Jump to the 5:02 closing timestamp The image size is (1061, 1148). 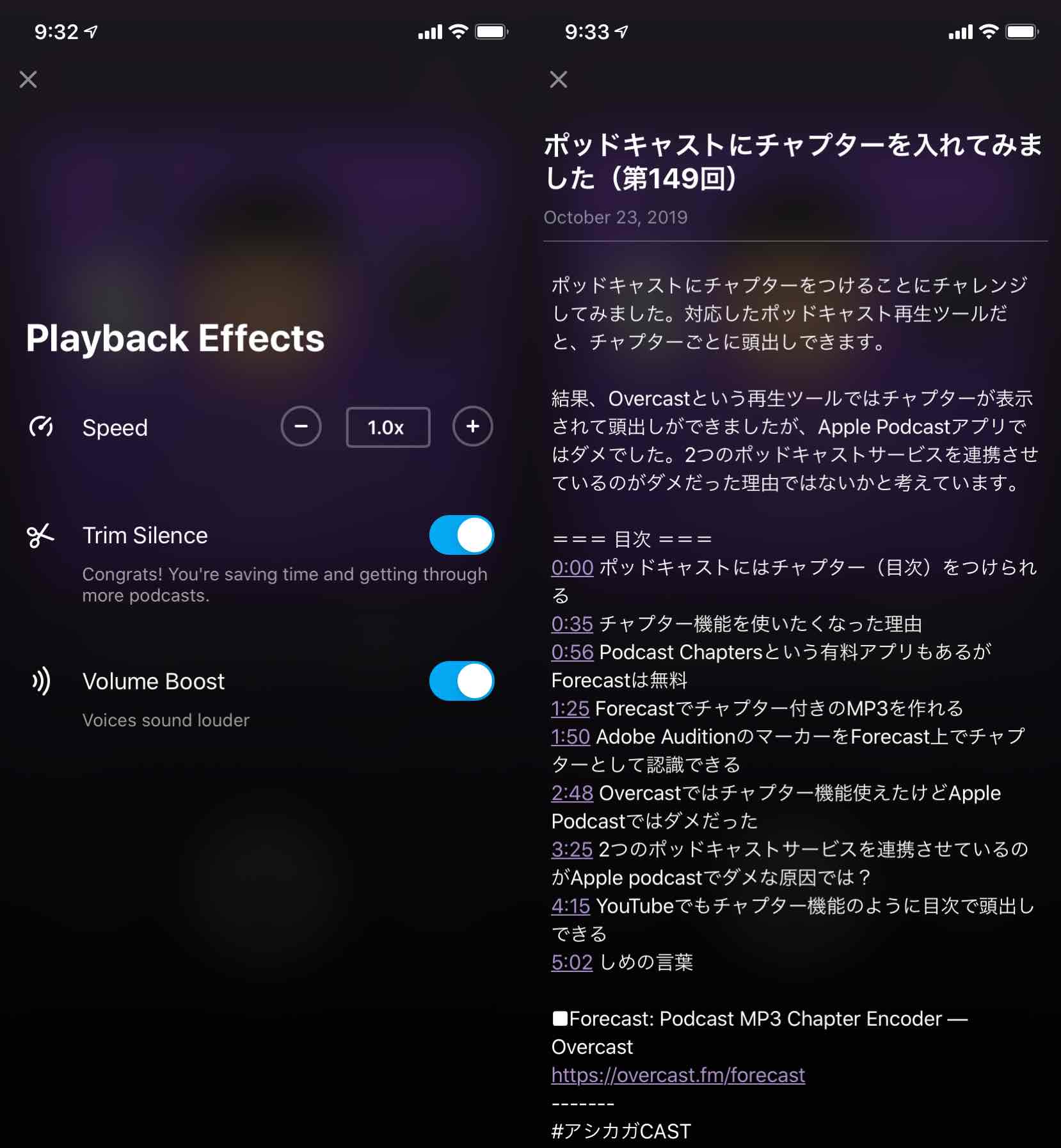click(x=572, y=962)
